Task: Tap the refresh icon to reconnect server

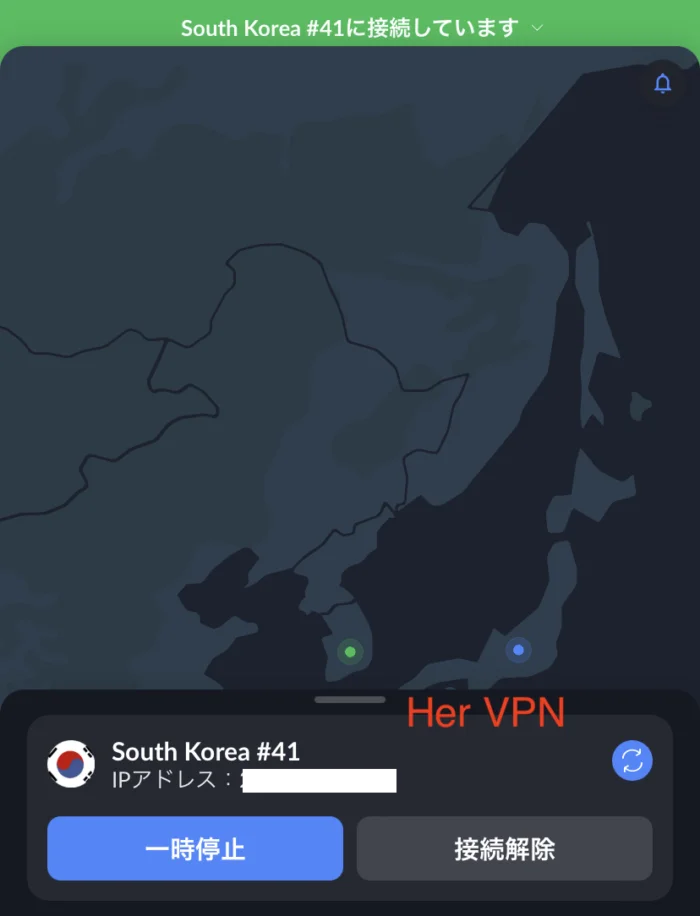Action: (632, 762)
